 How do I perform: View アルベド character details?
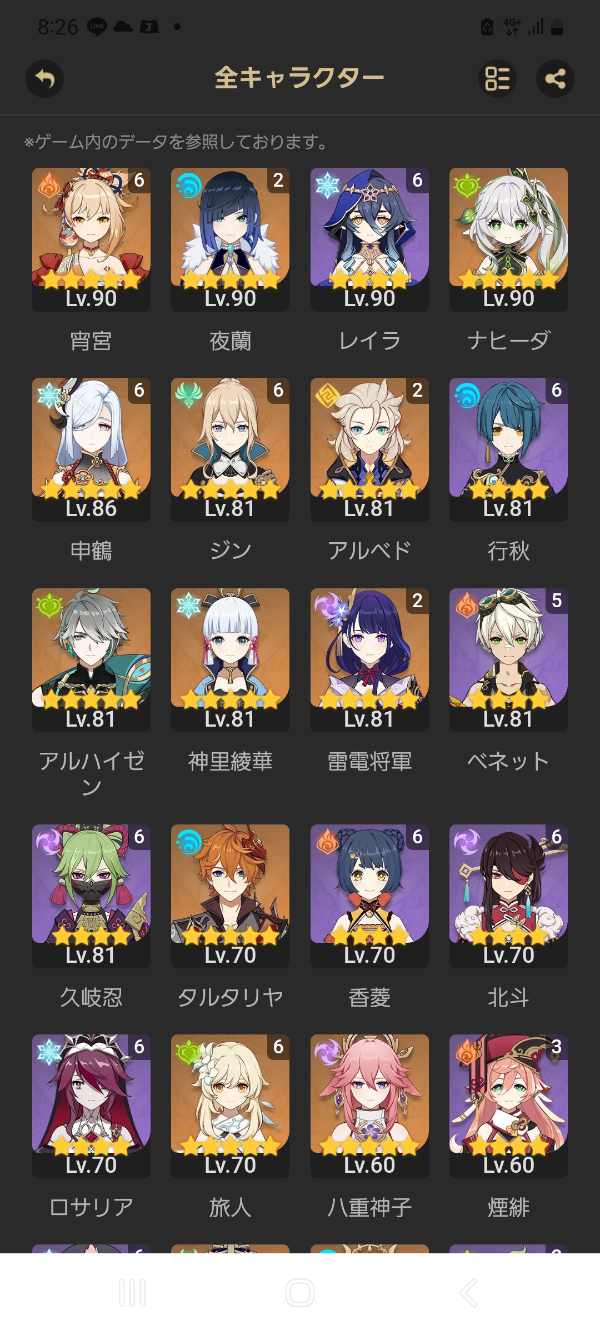[369, 449]
